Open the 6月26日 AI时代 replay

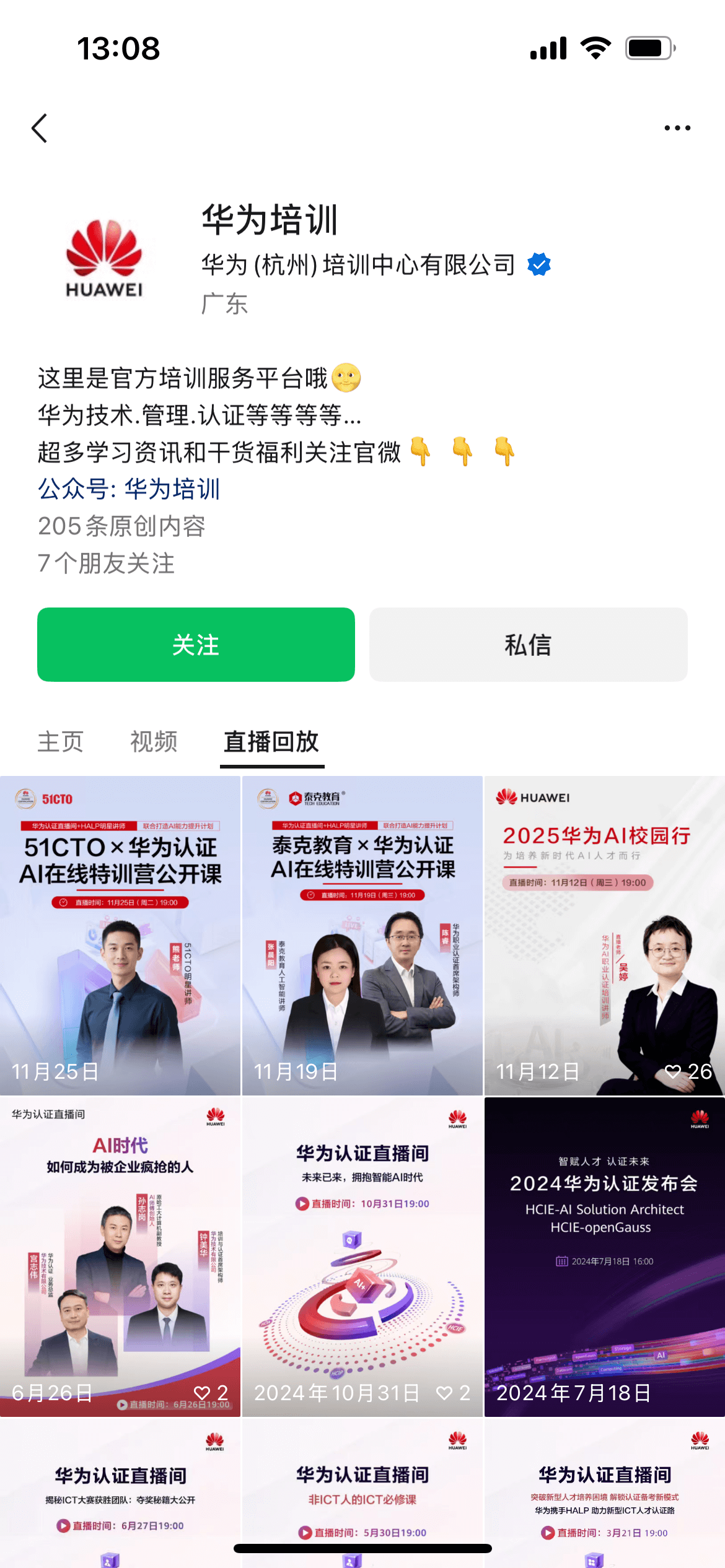tap(120, 1257)
